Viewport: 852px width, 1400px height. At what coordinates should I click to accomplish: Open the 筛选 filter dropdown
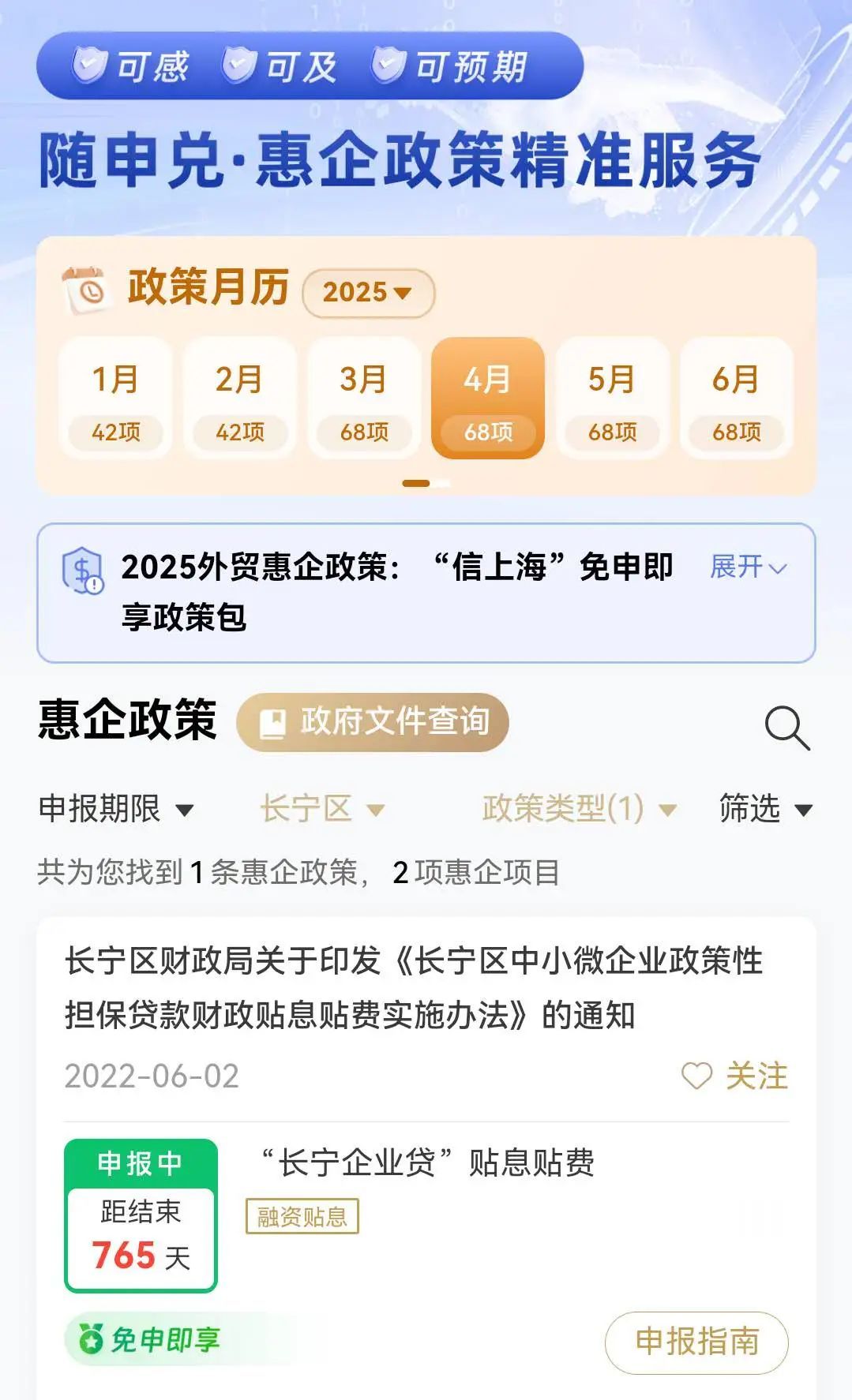coord(765,809)
